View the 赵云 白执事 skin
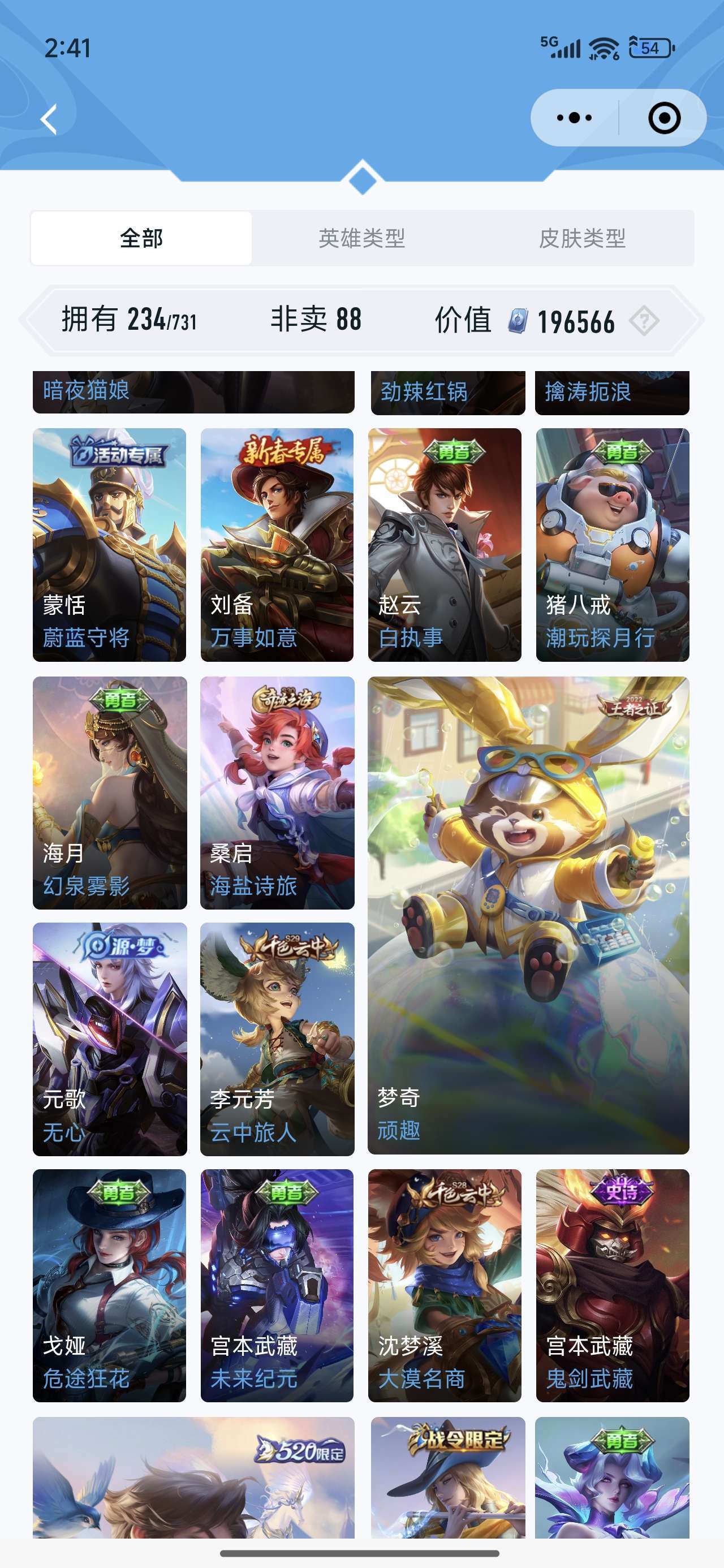Image resolution: width=724 pixels, height=1568 pixels. 445,545
